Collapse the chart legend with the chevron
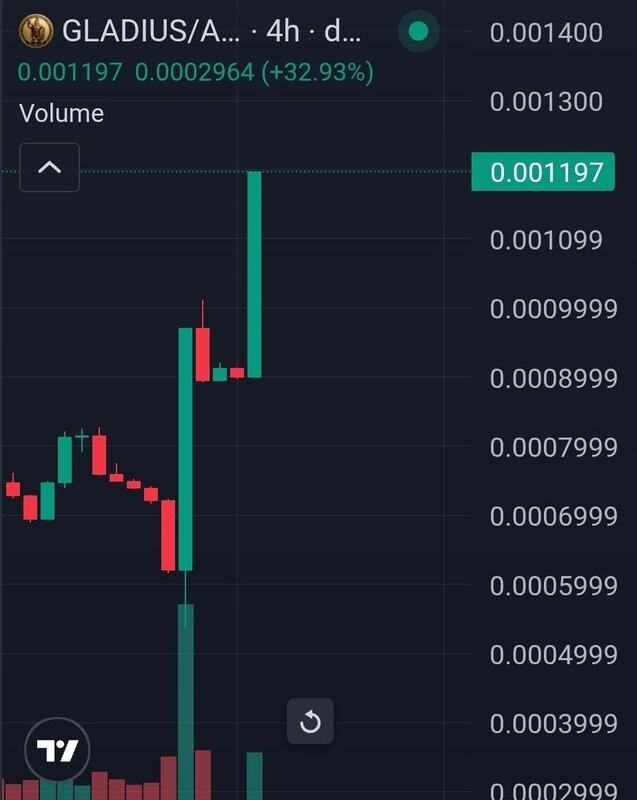The height and width of the screenshot is (800, 637). click(49, 168)
